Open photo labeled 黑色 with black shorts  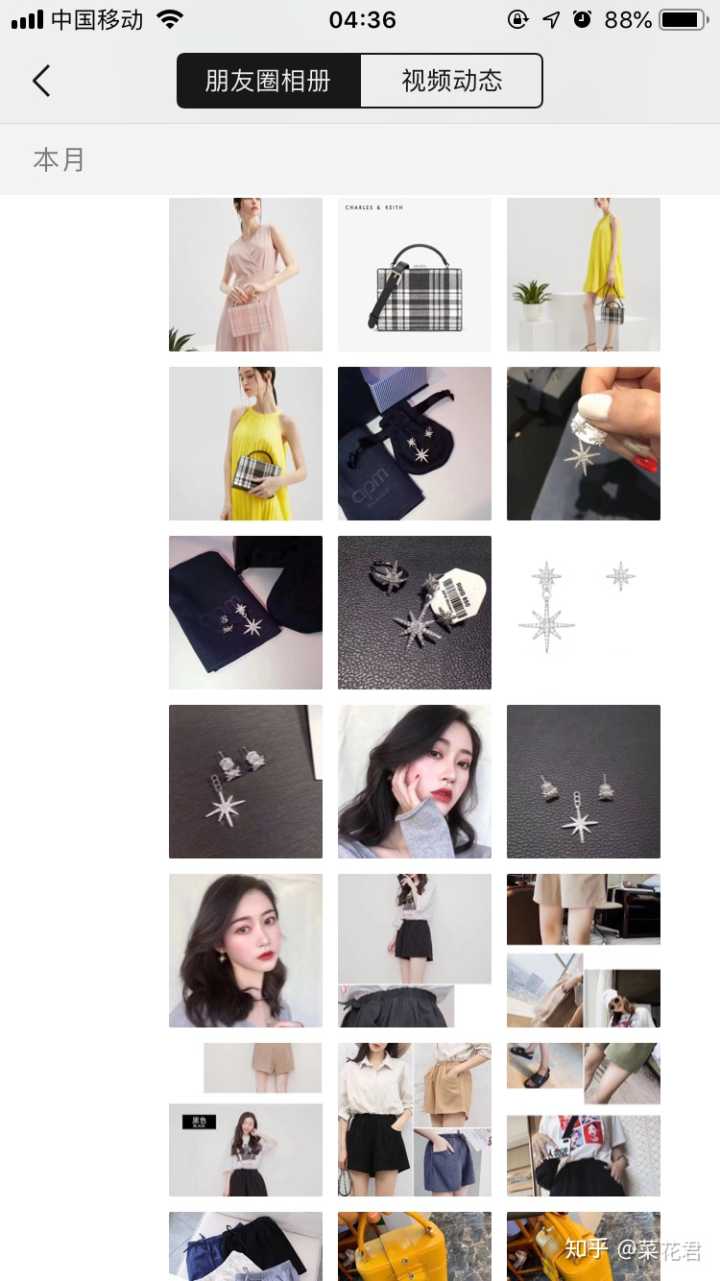245,1149
